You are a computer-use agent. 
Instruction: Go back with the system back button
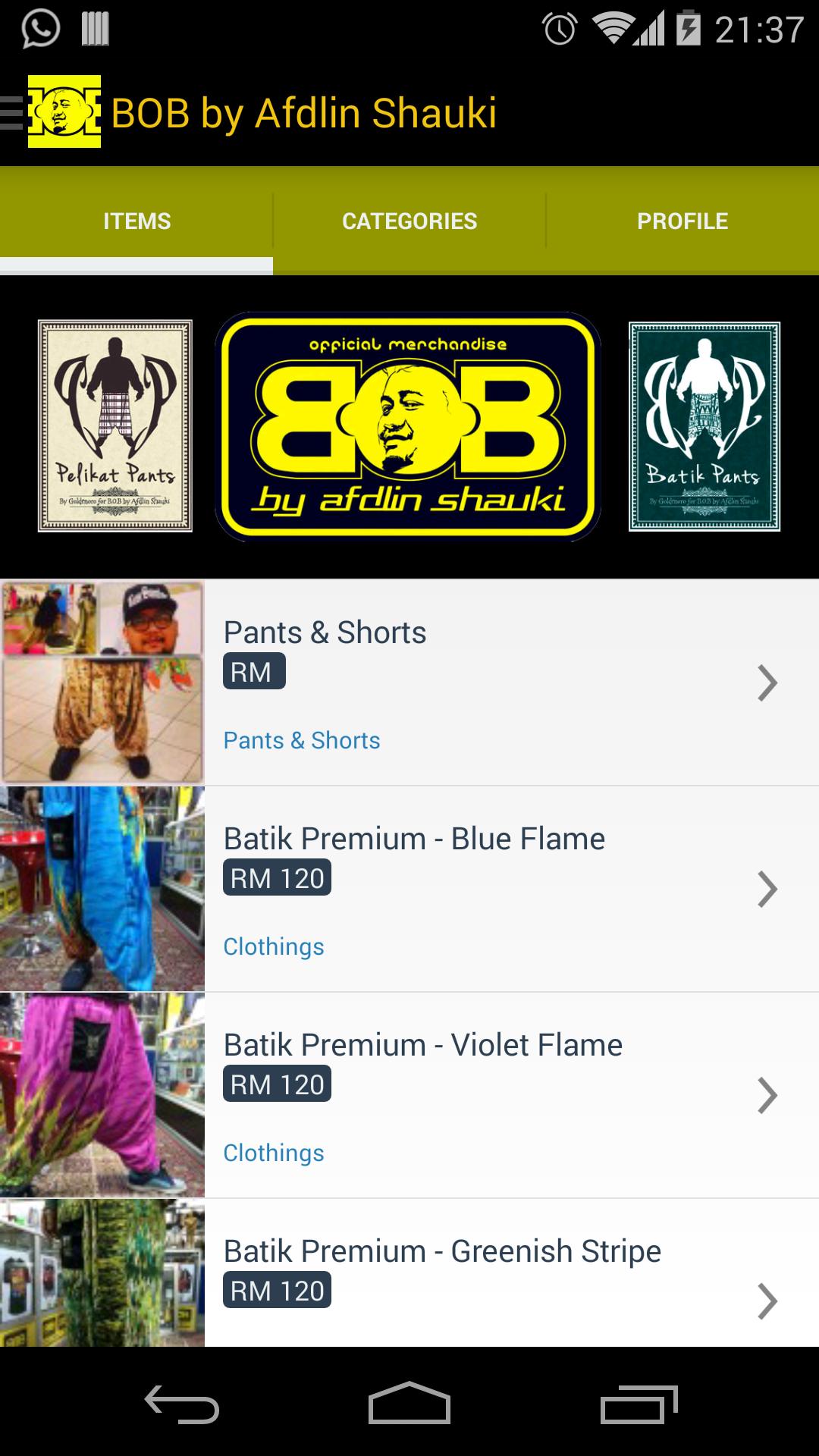click(x=182, y=1404)
